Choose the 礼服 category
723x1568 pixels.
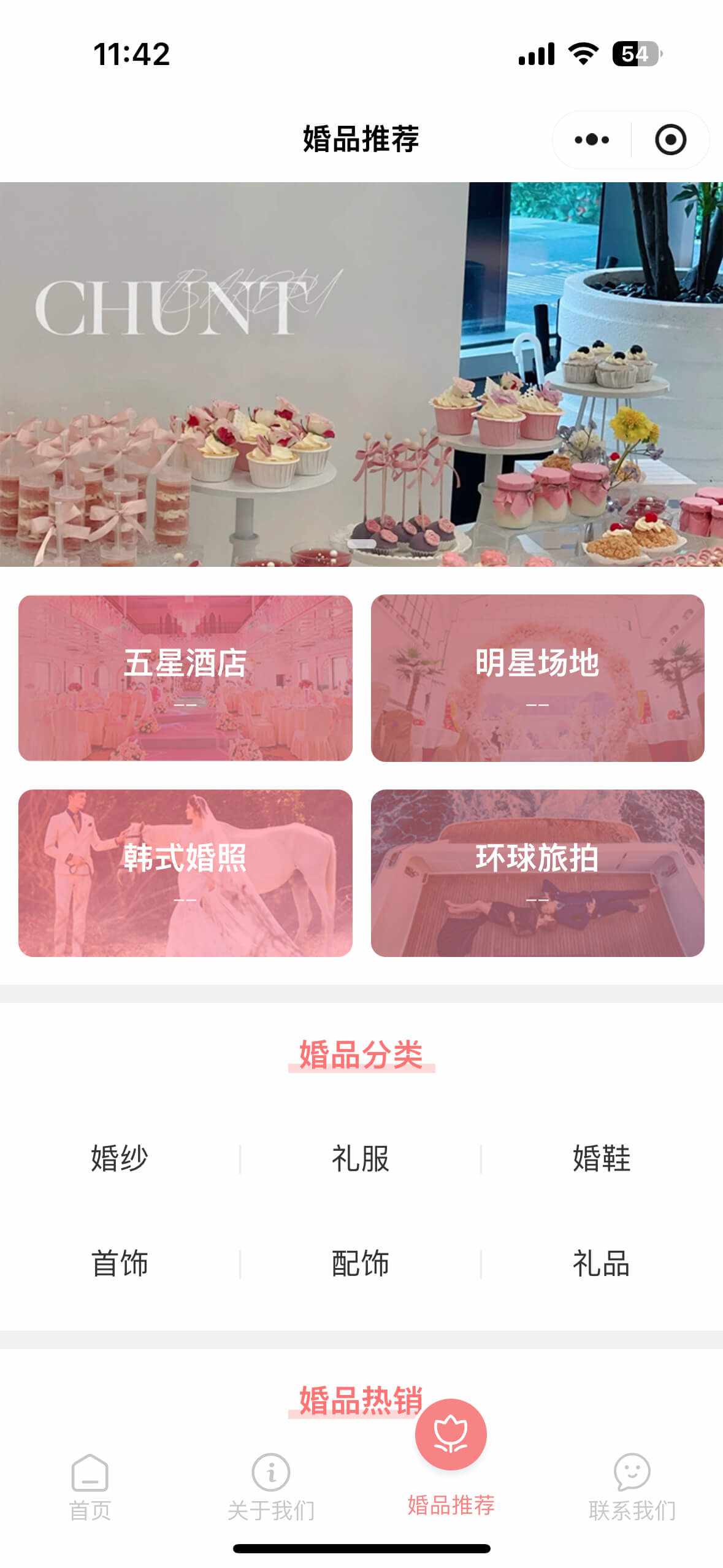pos(361,1158)
